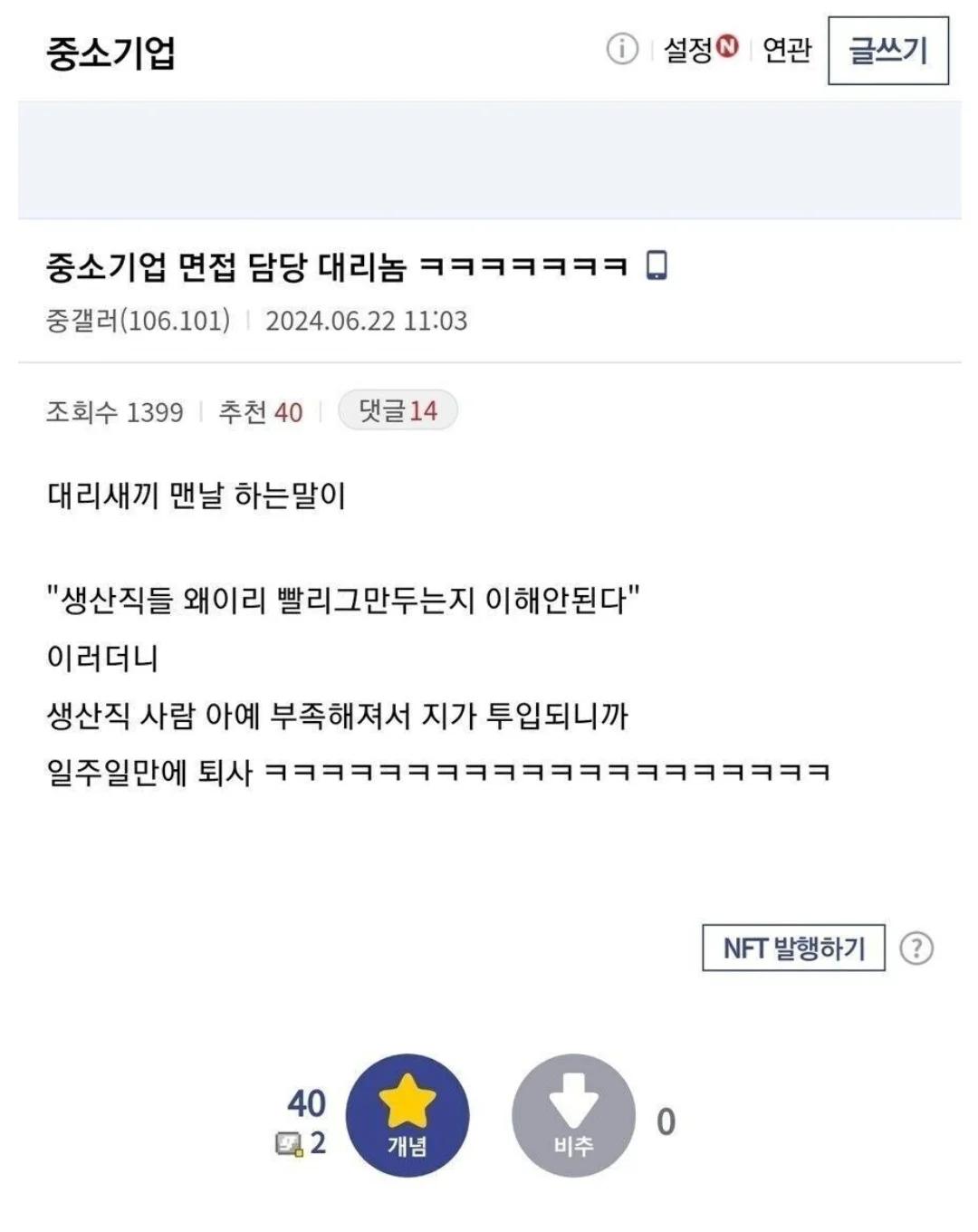This screenshot has height=1232, width=978.
Task: Jump to the 댓글 14 comments
Action: (x=398, y=411)
